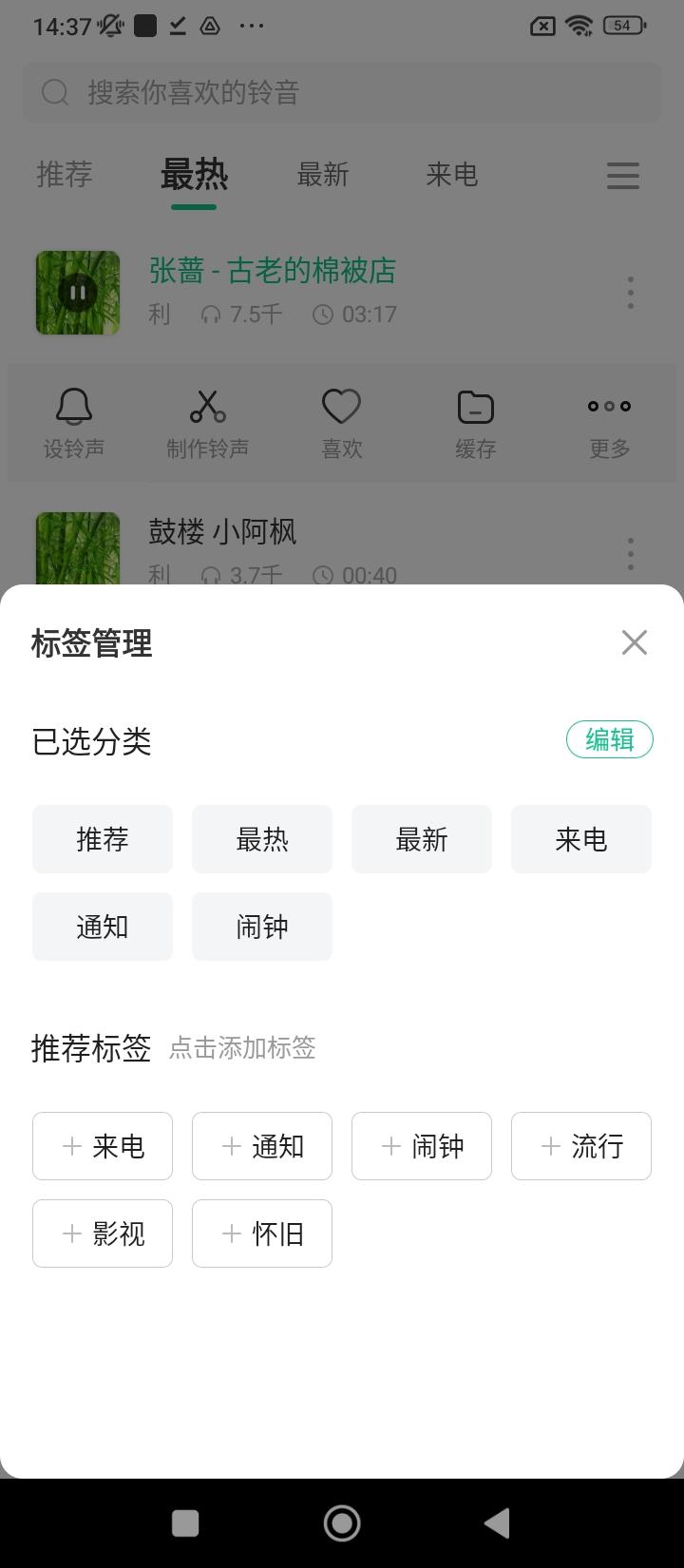The width and height of the screenshot is (684, 1568).
Task: Click the 缓存 download folder icon
Action: 475,407
